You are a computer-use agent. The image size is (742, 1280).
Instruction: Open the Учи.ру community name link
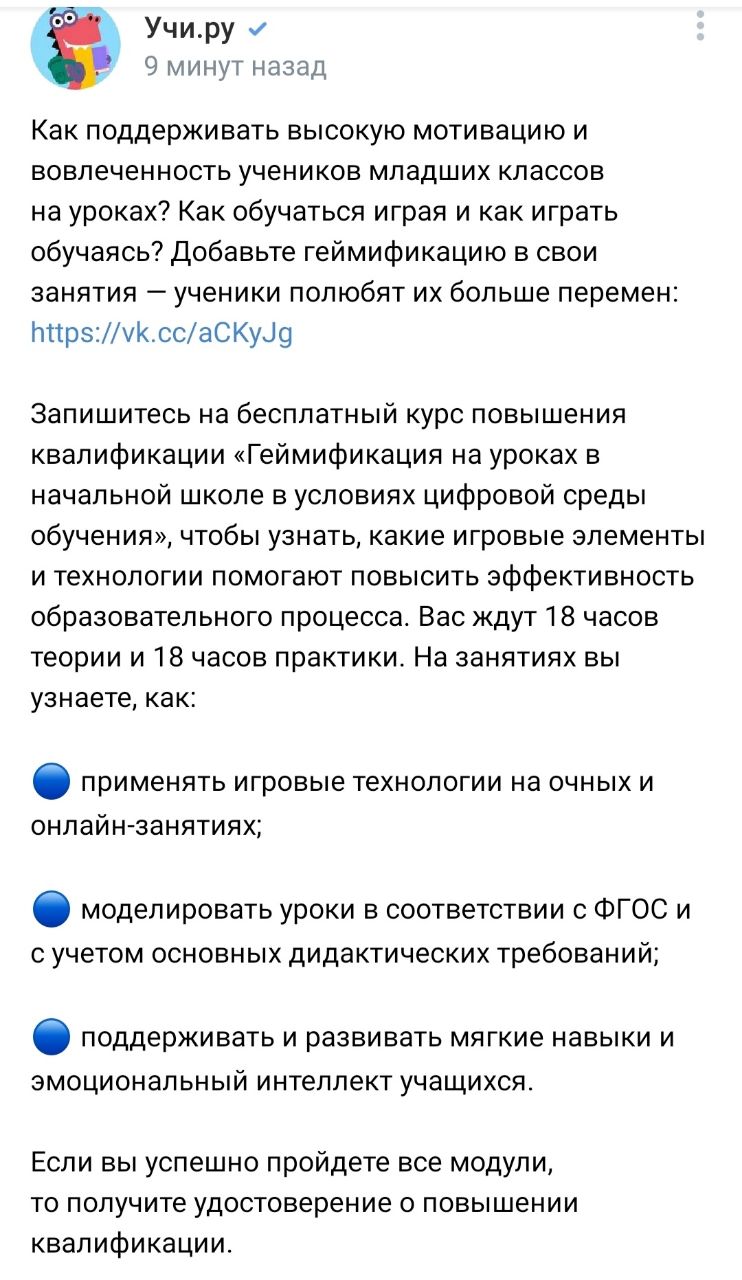[x=190, y=28]
